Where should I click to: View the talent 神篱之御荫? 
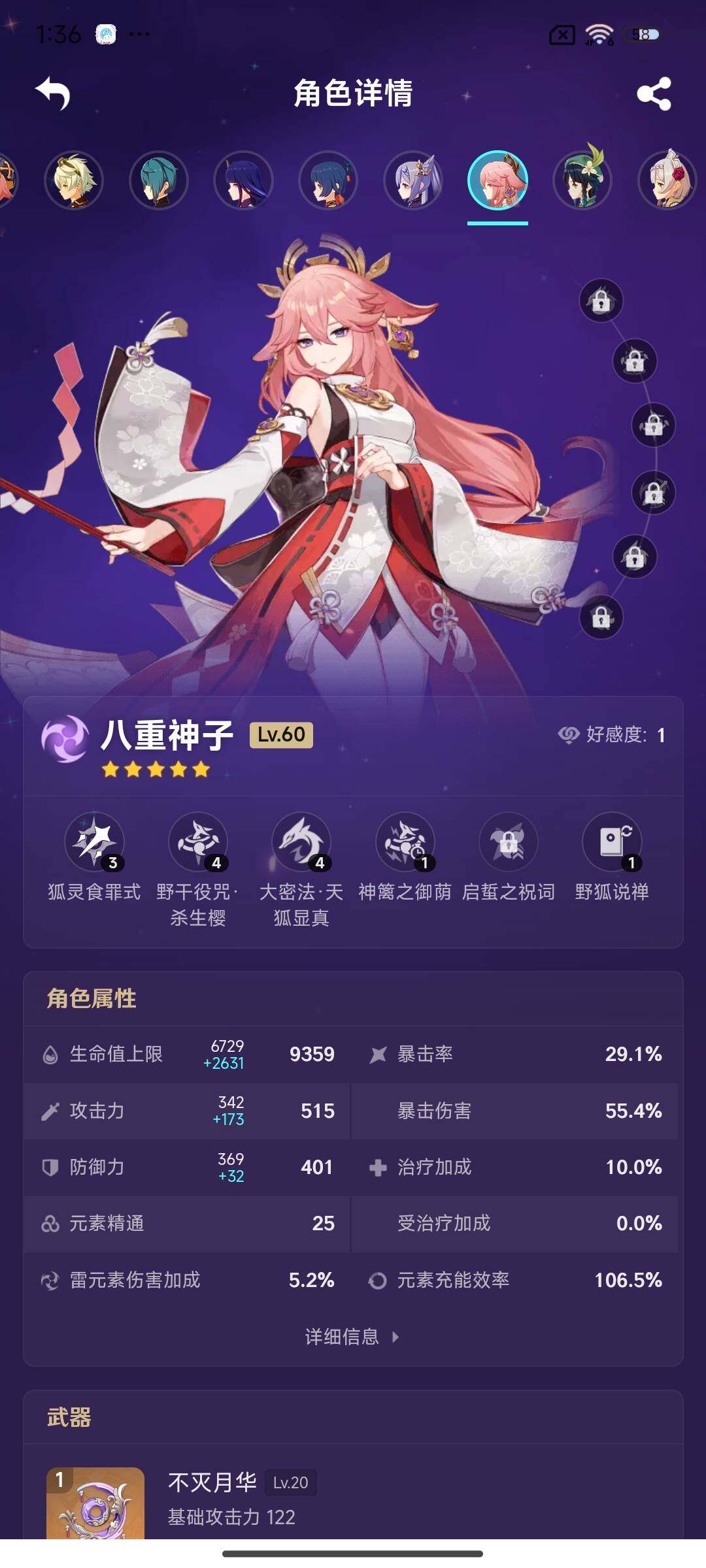(x=405, y=842)
